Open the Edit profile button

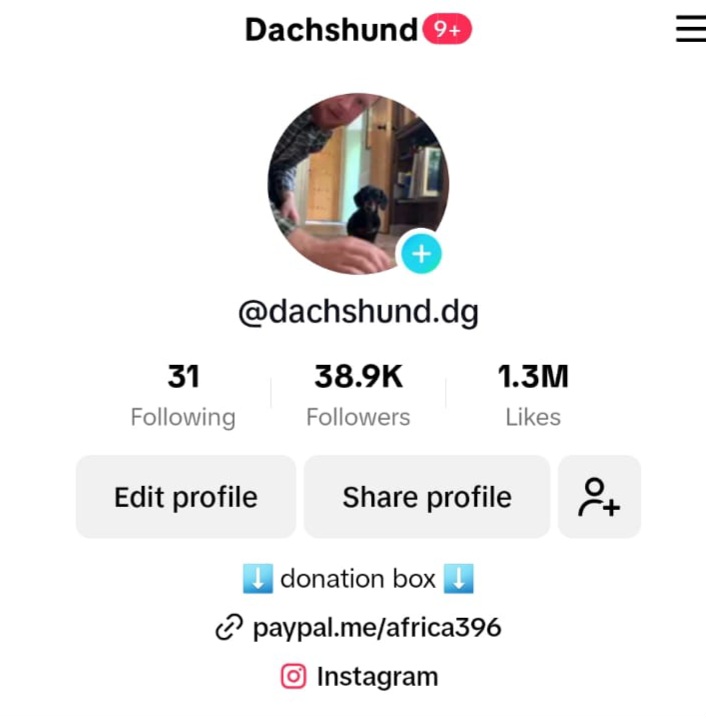point(186,497)
